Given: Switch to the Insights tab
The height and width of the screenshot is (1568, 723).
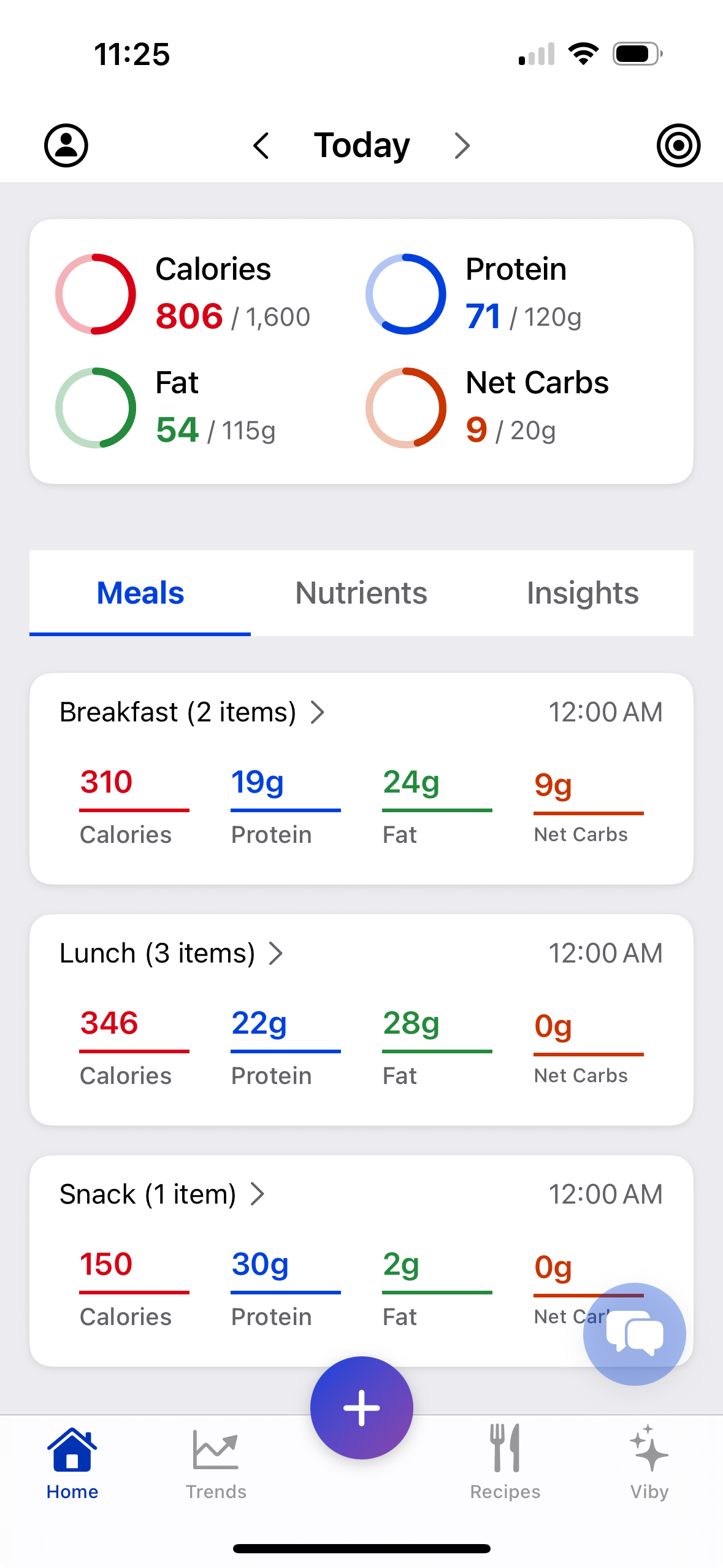Looking at the screenshot, I should (x=582, y=593).
